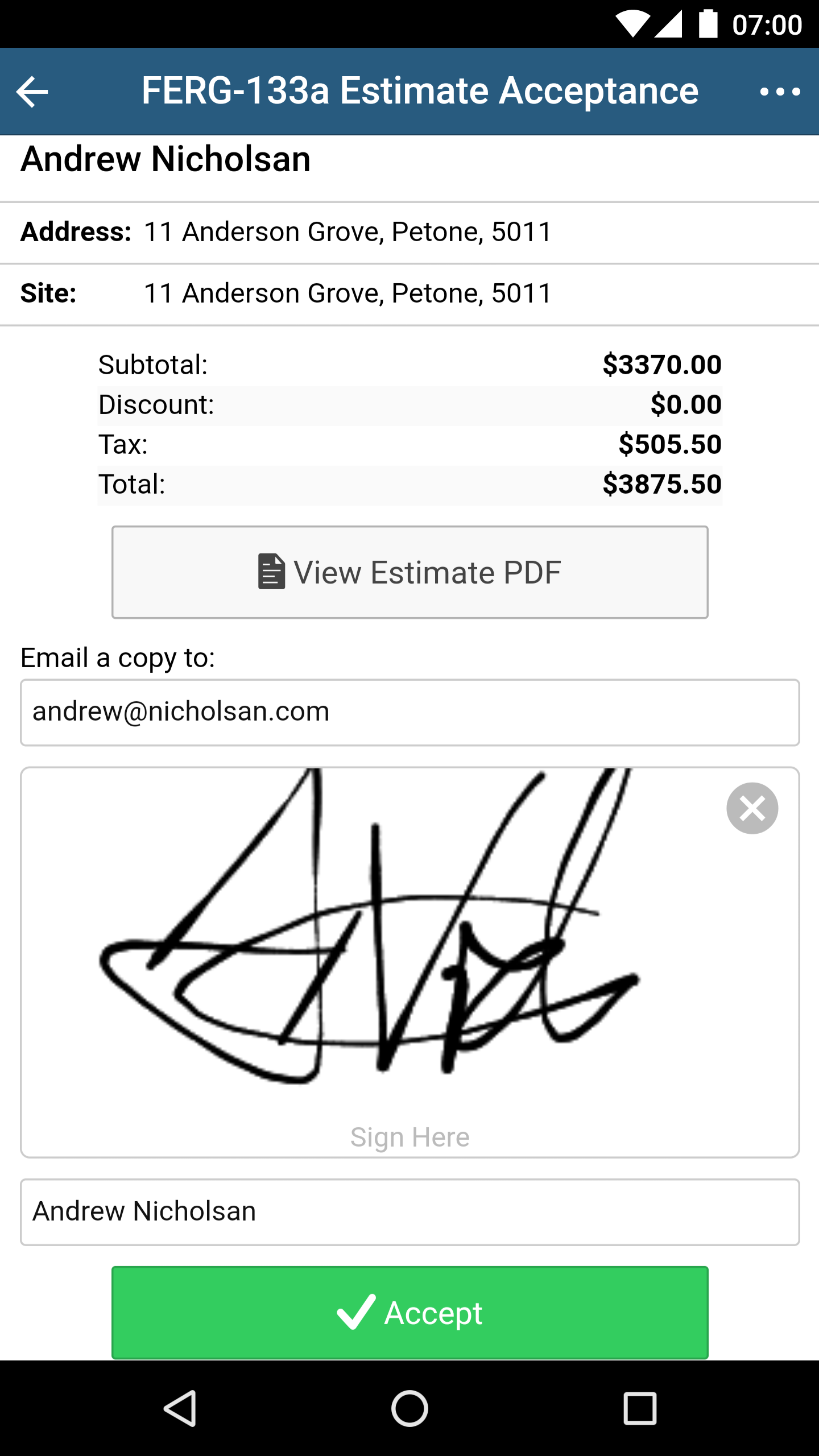The width and height of the screenshot is (819, 1456).
Task: Tap the system home button
Action: coord(409,1408)
